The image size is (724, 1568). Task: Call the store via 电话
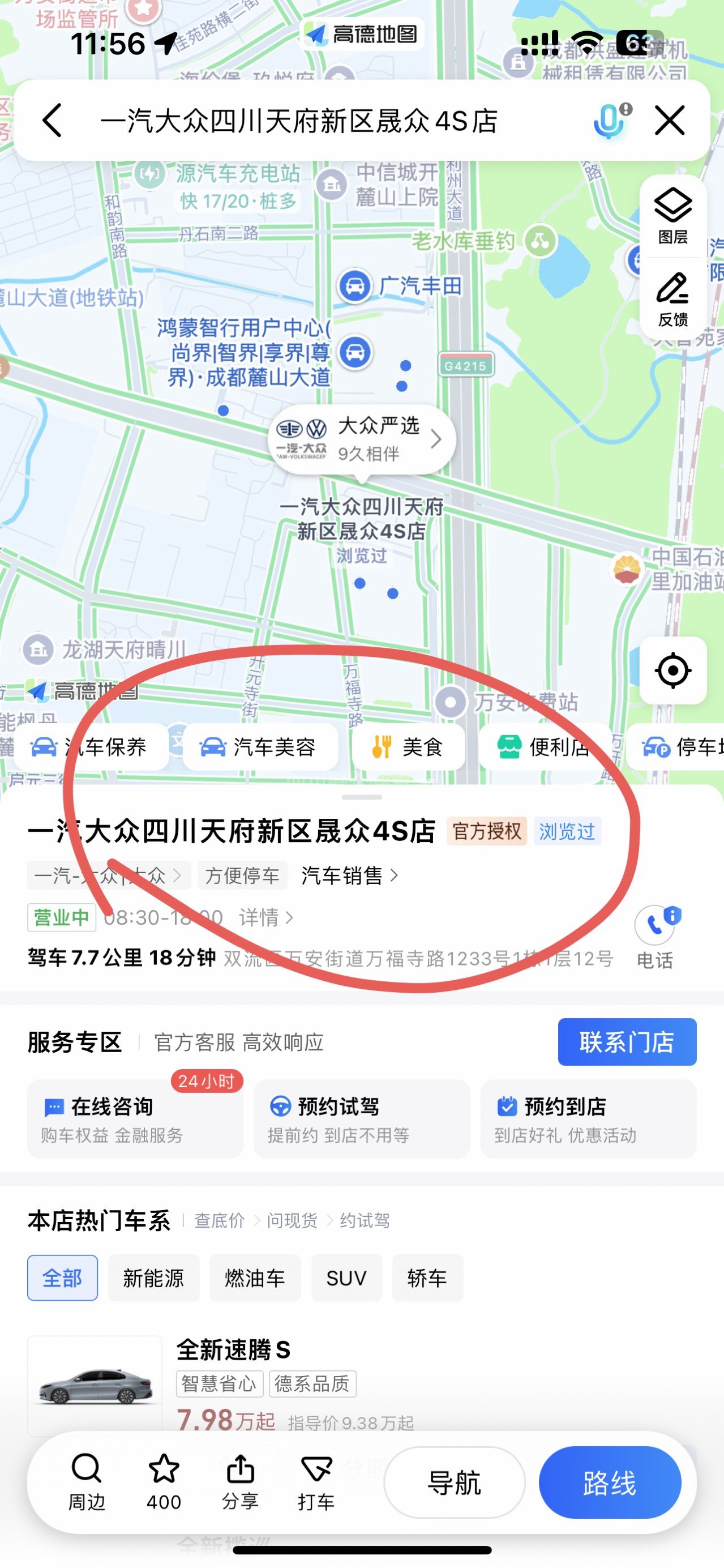coord(654,937)
